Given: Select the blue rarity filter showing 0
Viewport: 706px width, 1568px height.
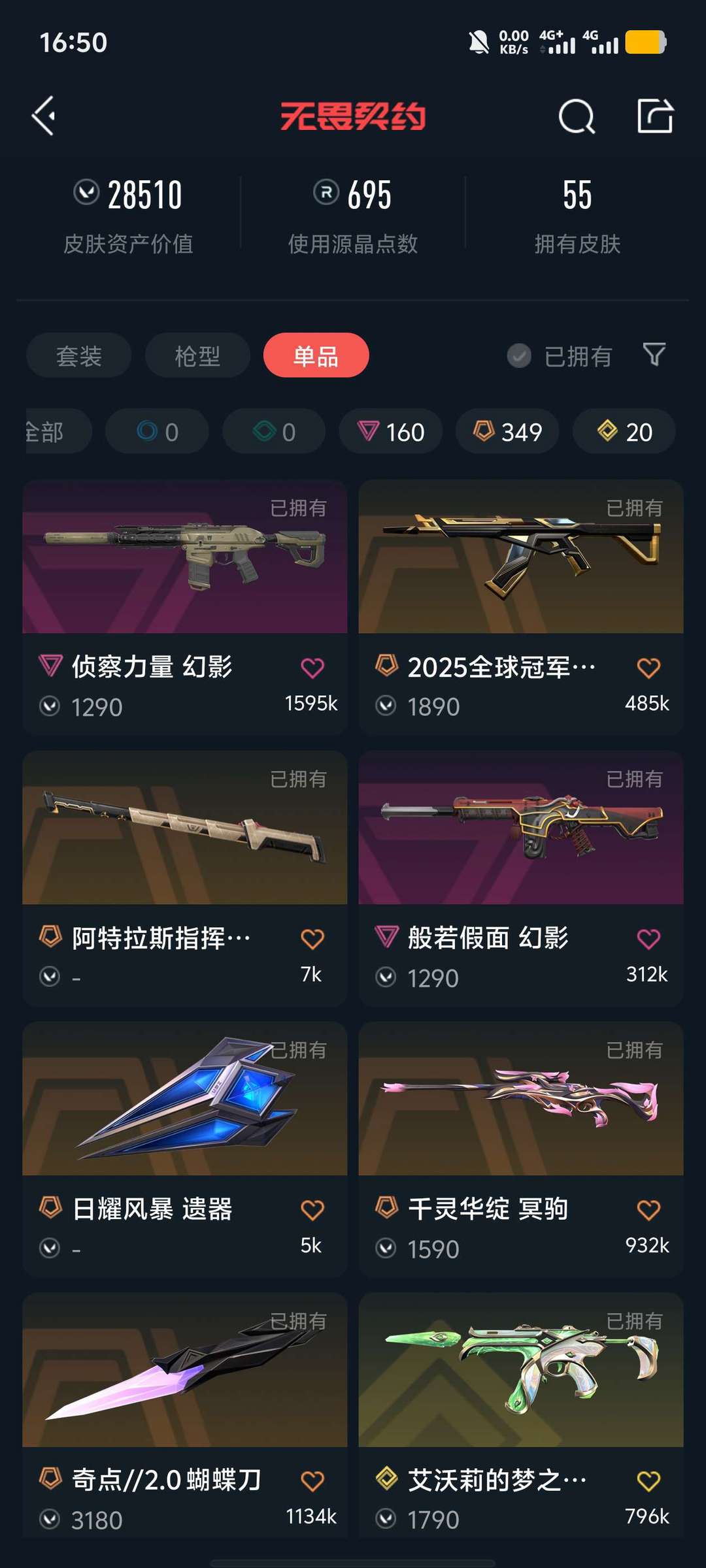Looking at the screenshot, I should (x=156, y=431).
